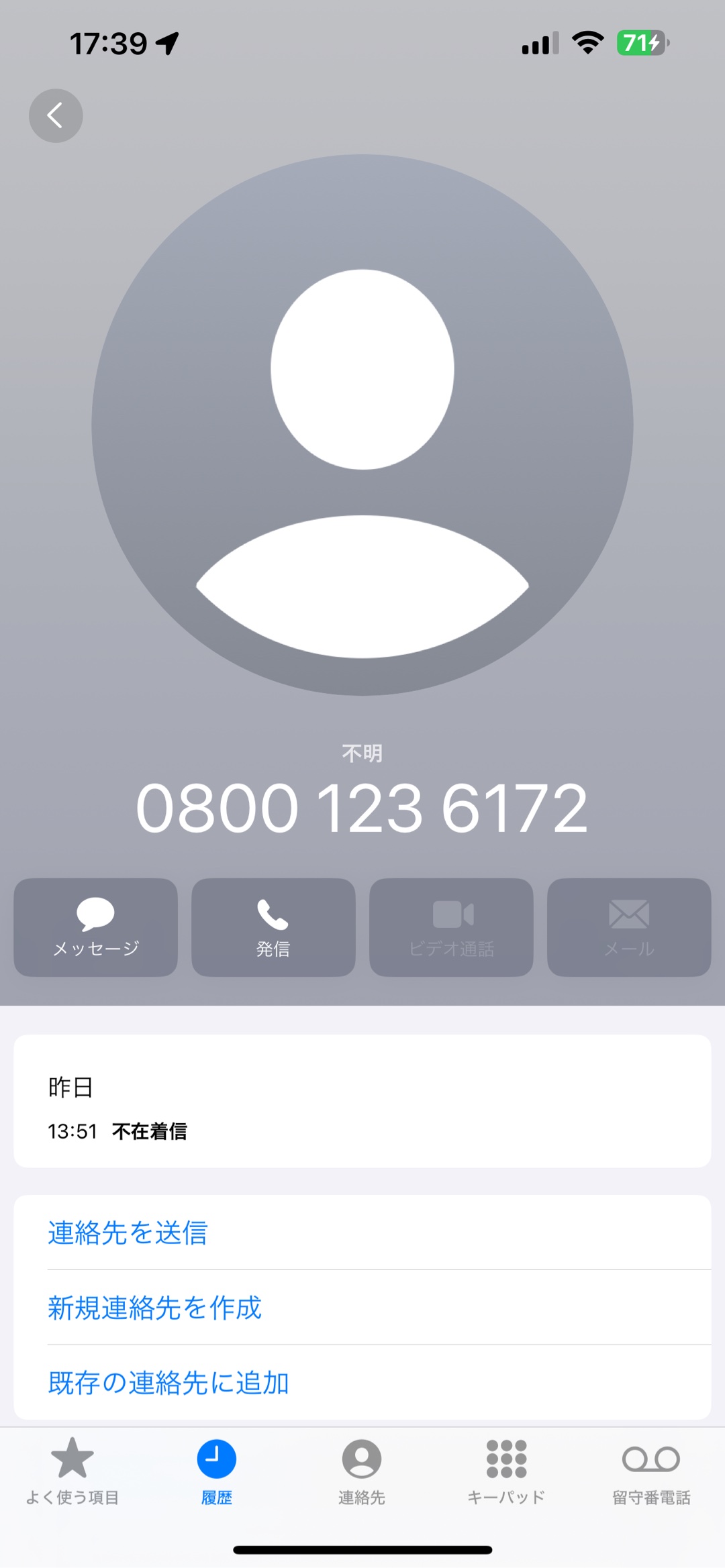Tap the メッセージ button
The height and width of the screenshot is (1568, 725).
coord(96,927)
